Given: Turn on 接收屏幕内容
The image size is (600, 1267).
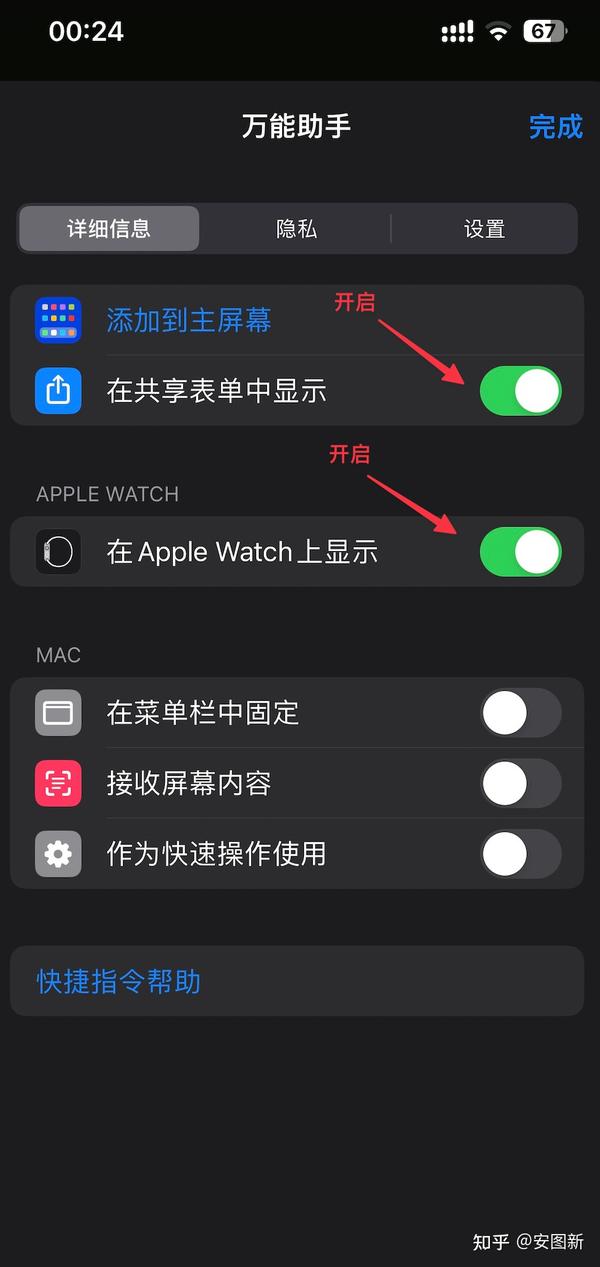Looking at the screenshot, I should pos(521,783).
